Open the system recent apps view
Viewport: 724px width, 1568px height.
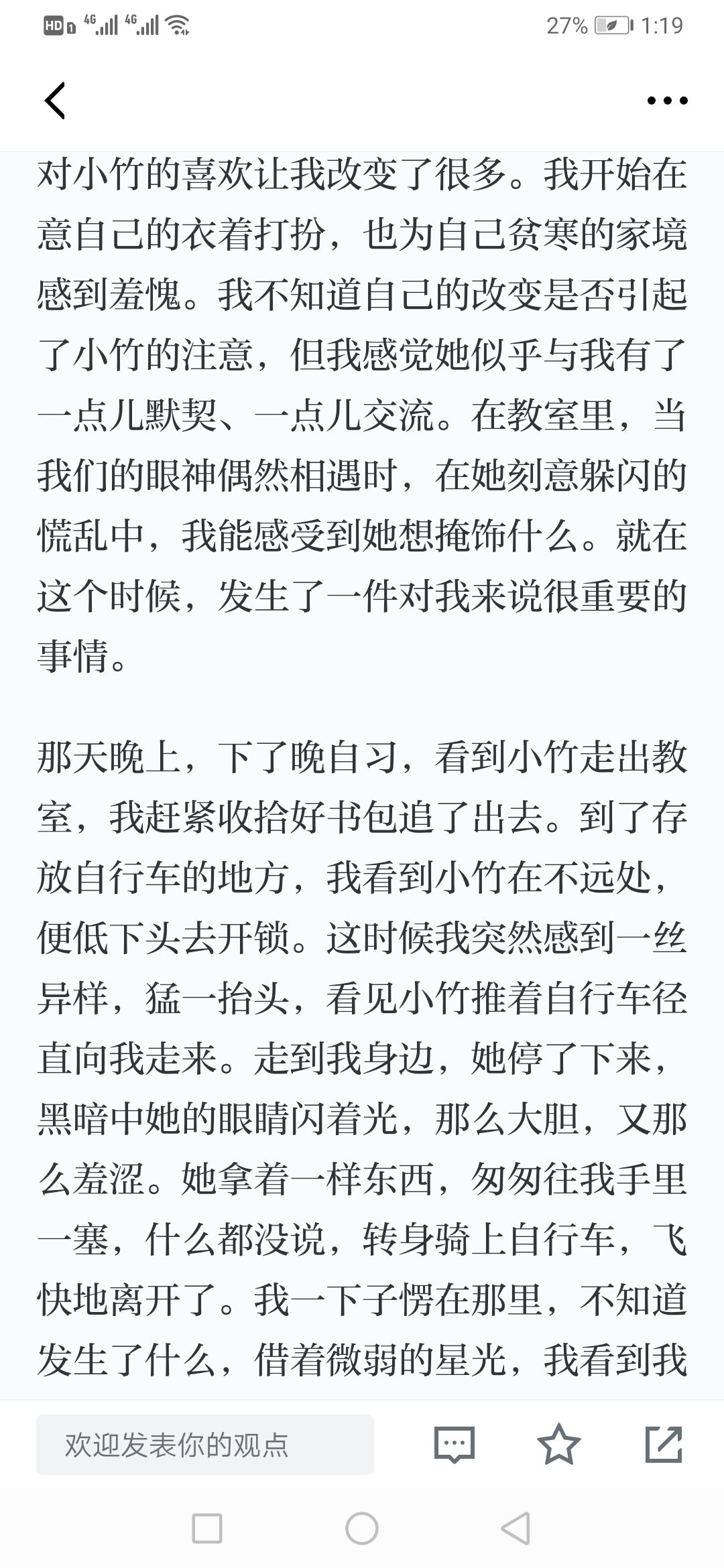click(x=207, y=1528)
